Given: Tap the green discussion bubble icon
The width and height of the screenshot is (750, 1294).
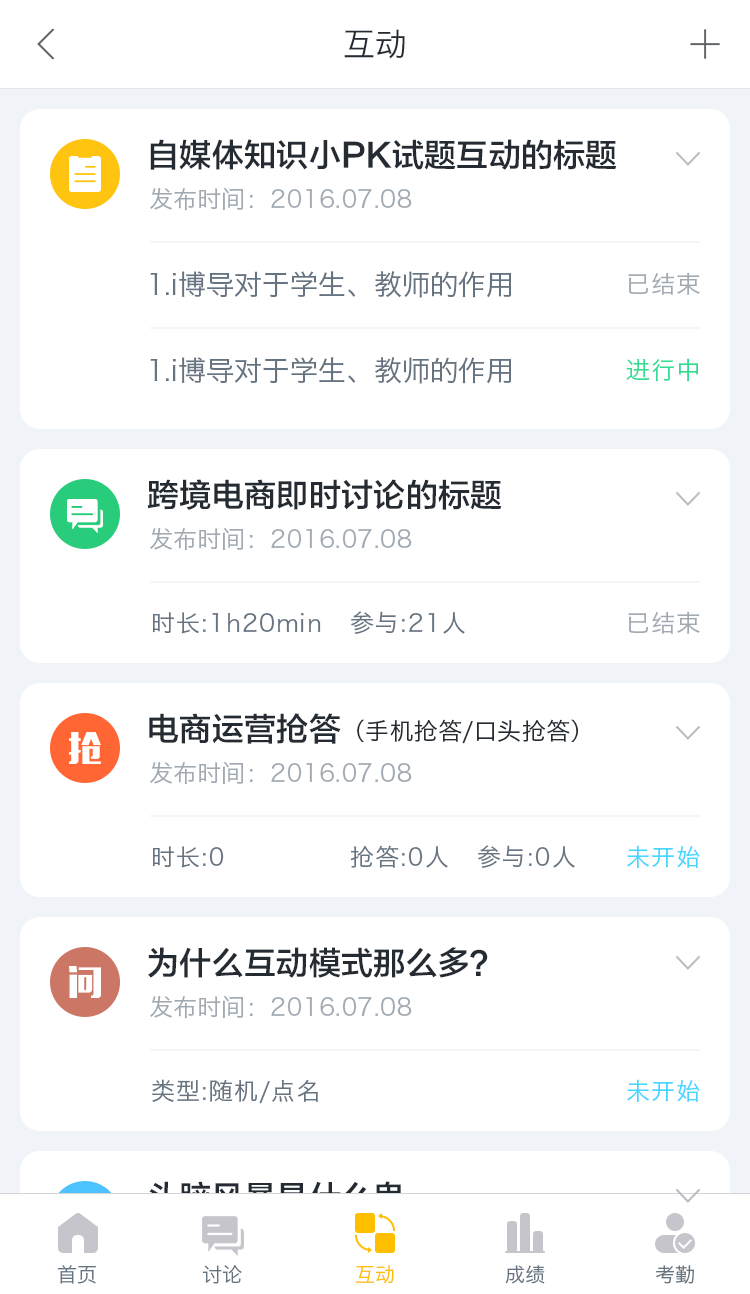Looking at the screenshot, I should [84, 513].
